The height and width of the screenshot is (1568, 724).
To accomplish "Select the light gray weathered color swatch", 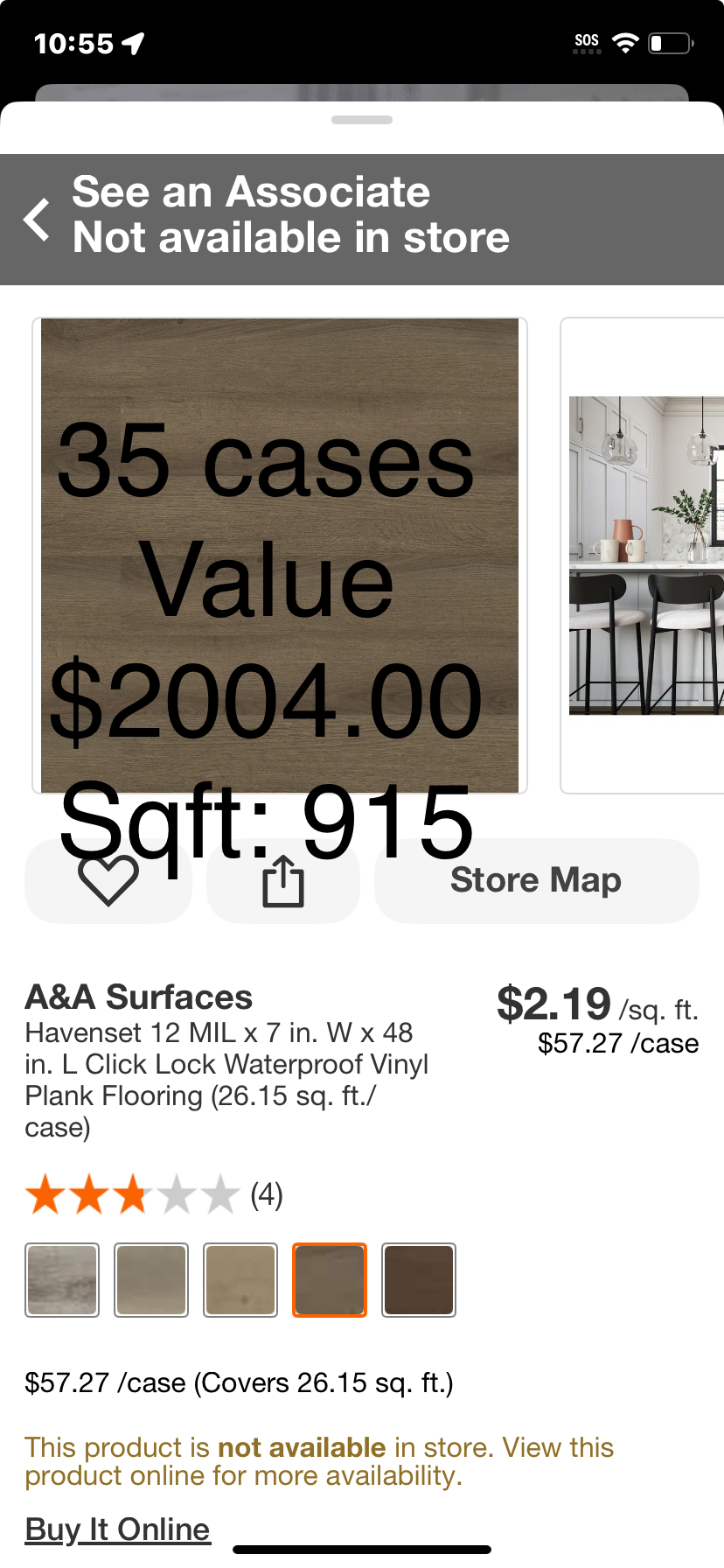I will [62, 1280].
